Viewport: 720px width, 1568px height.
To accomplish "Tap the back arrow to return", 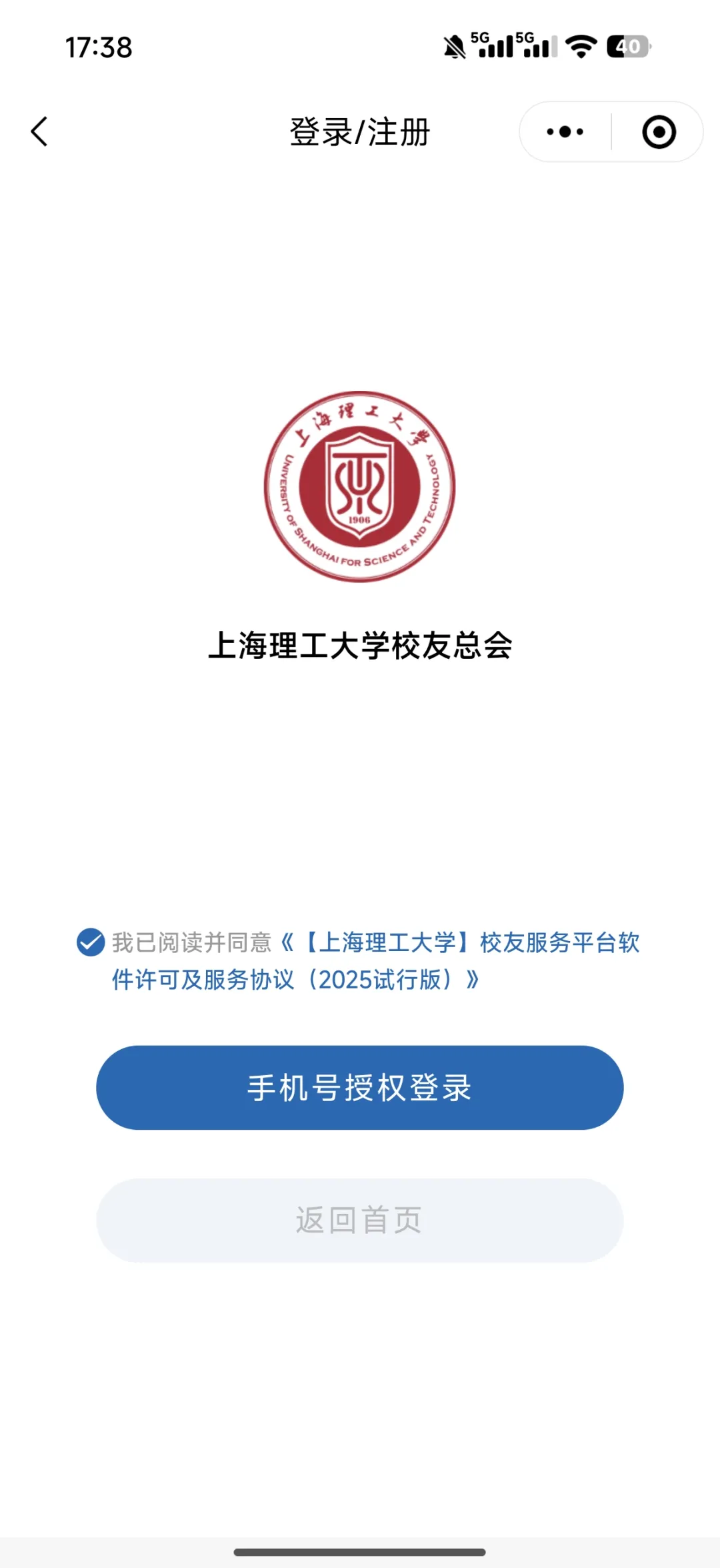I will coord(40,131).
